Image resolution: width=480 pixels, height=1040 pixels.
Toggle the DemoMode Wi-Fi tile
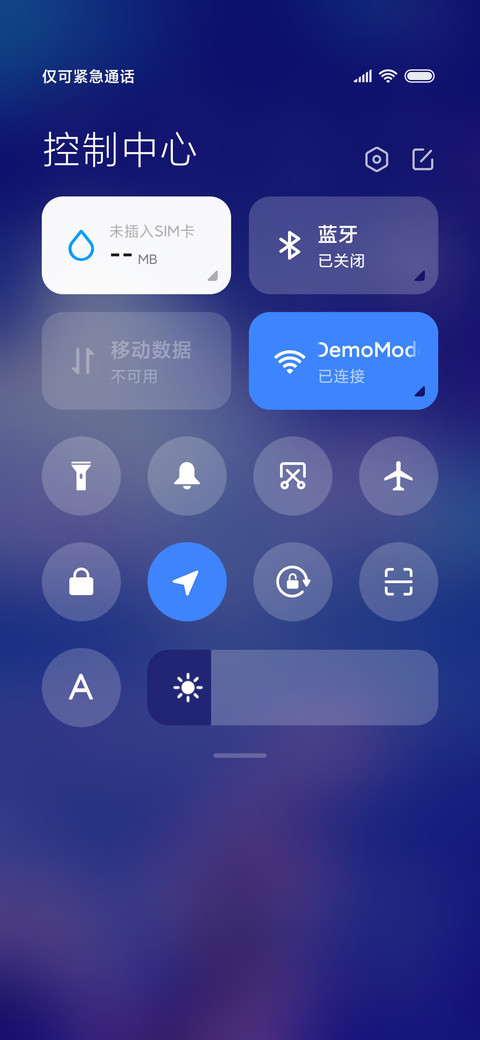343,361
